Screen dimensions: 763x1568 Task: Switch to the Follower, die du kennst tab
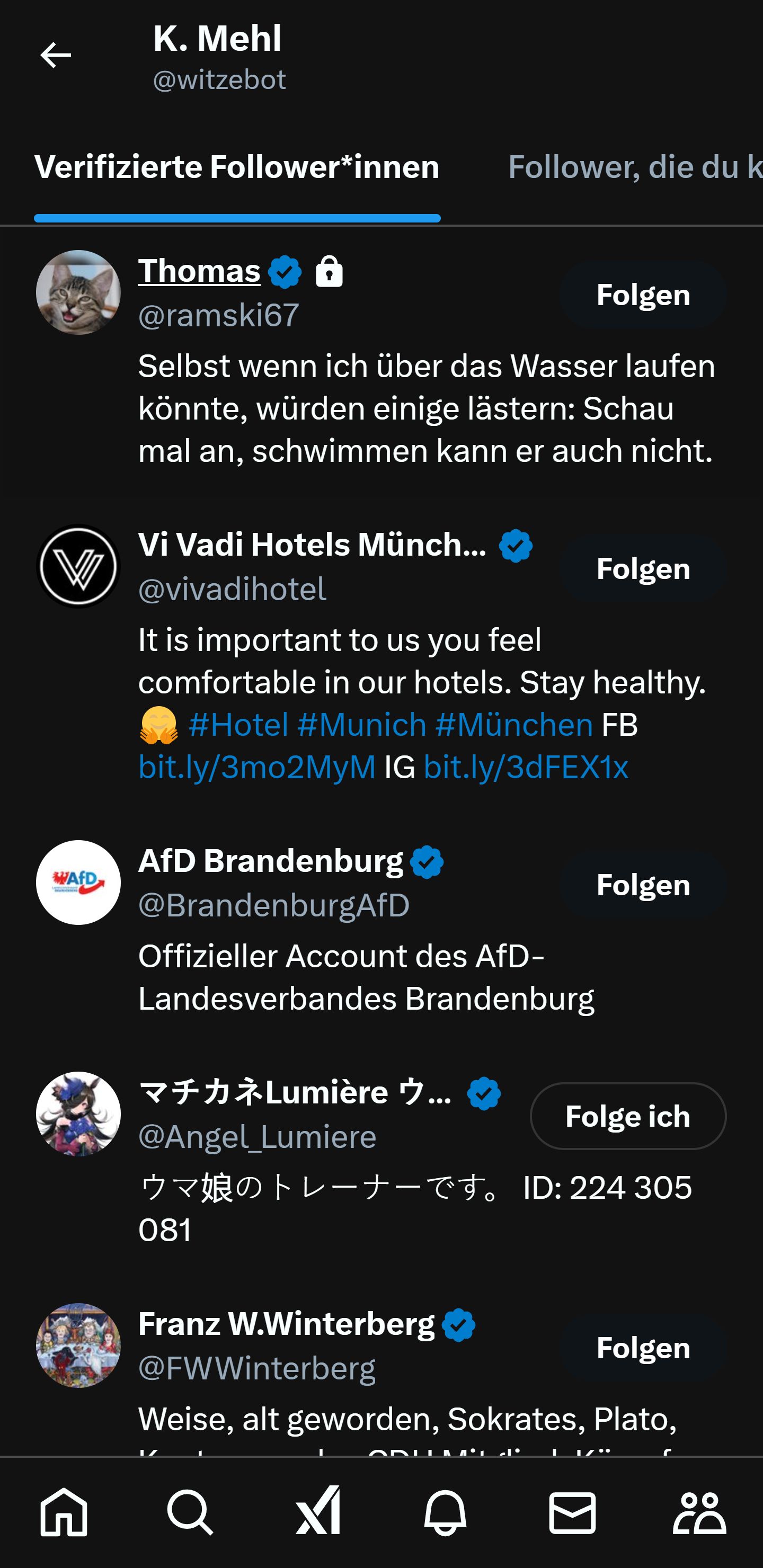point(633,167)
